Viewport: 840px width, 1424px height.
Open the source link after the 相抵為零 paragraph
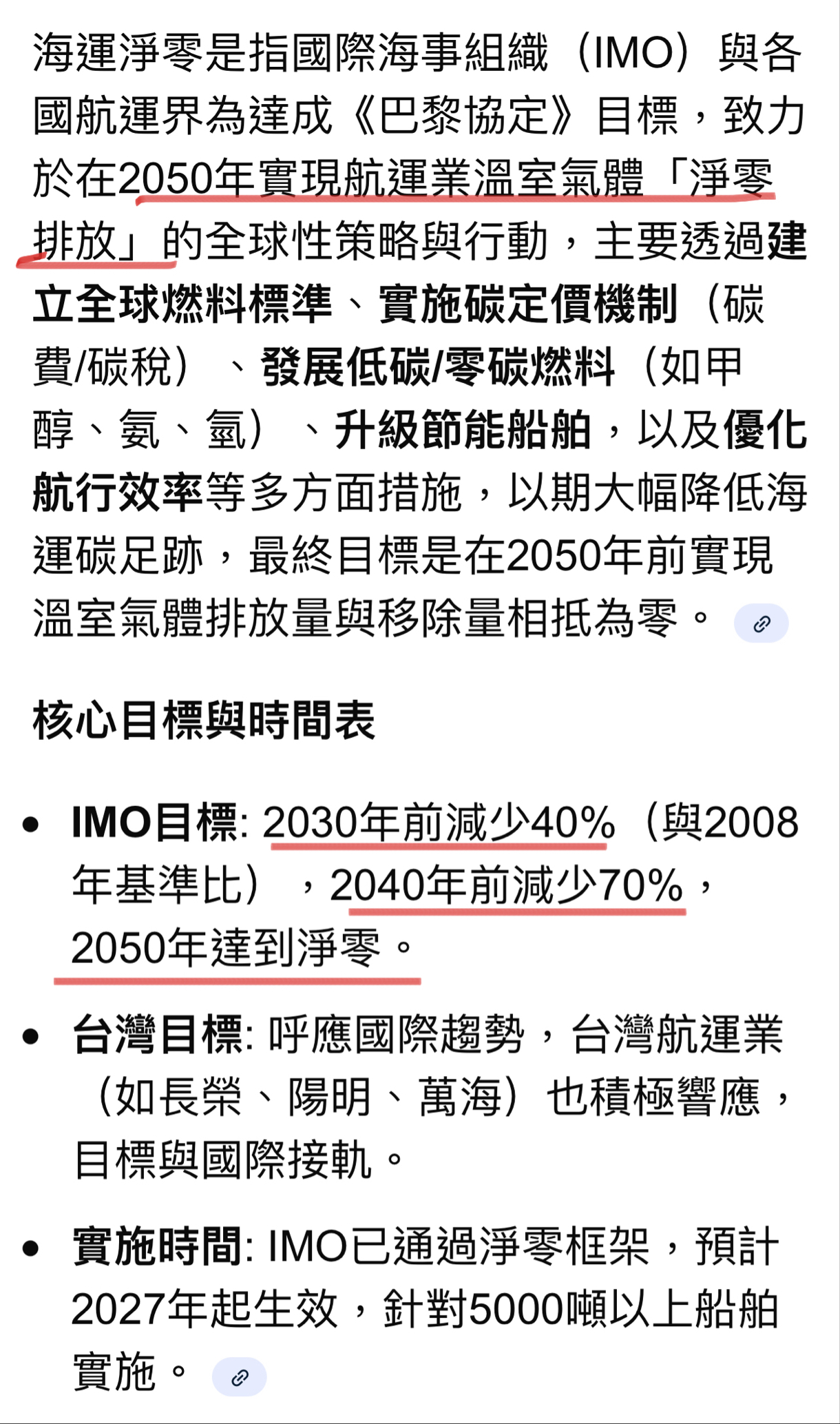point(761,623)
